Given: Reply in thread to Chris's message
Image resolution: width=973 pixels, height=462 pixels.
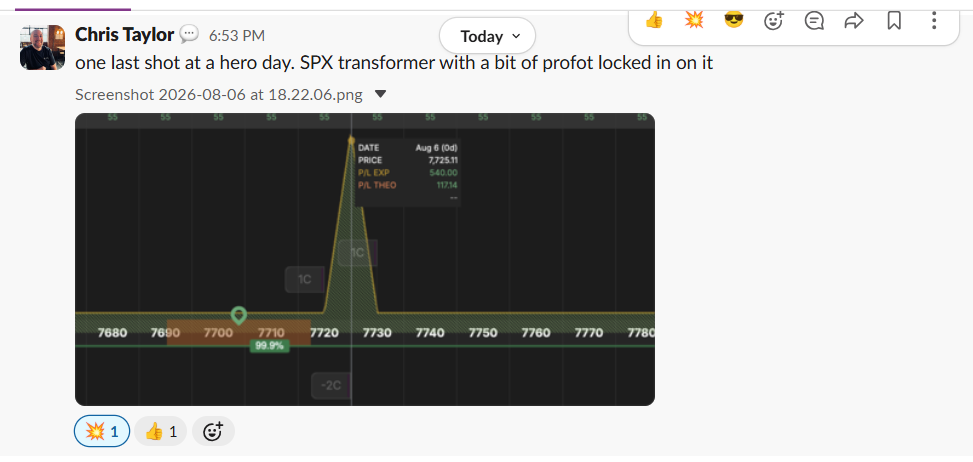Looking at the screenshot, I should [x=814, y=21].
